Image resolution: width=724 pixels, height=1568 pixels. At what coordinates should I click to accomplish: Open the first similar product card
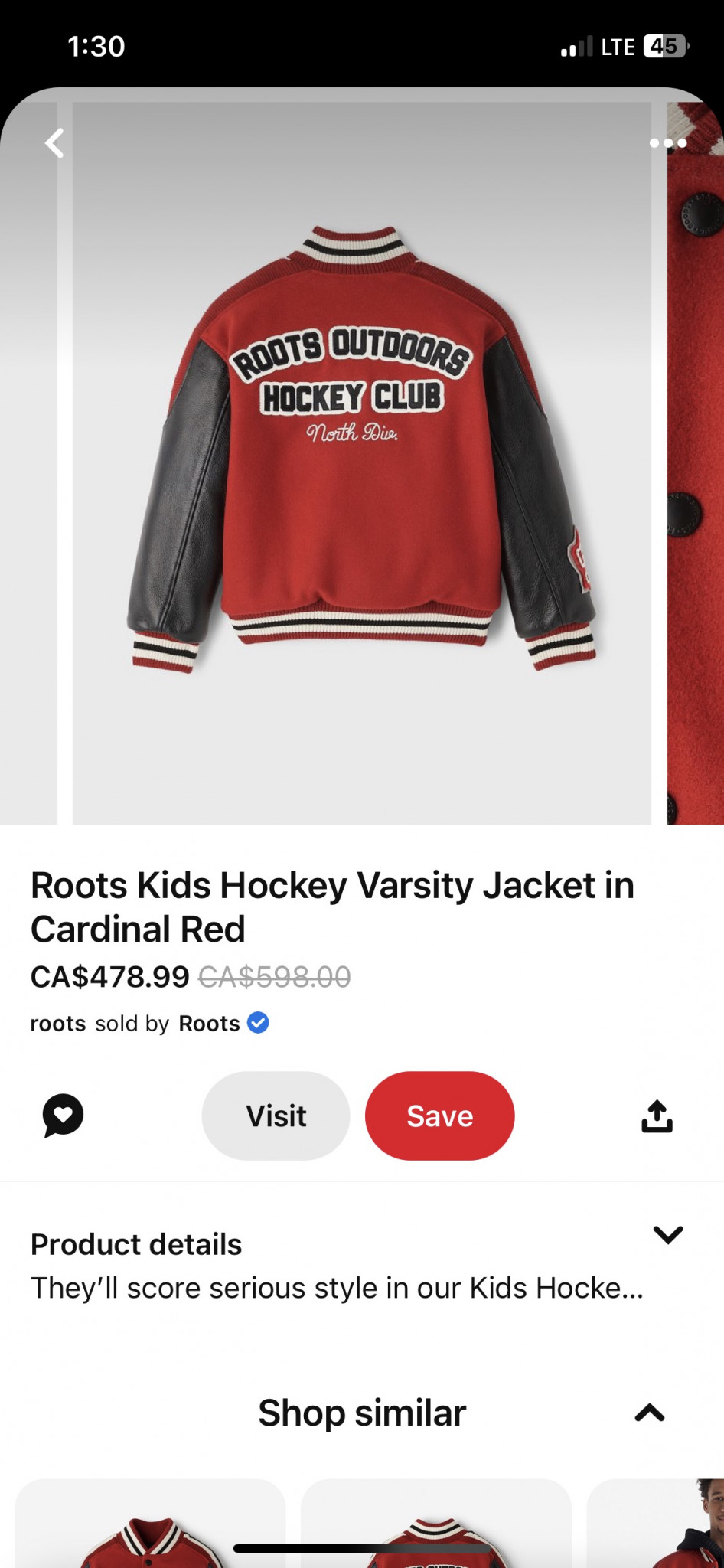pos(150,1524)
